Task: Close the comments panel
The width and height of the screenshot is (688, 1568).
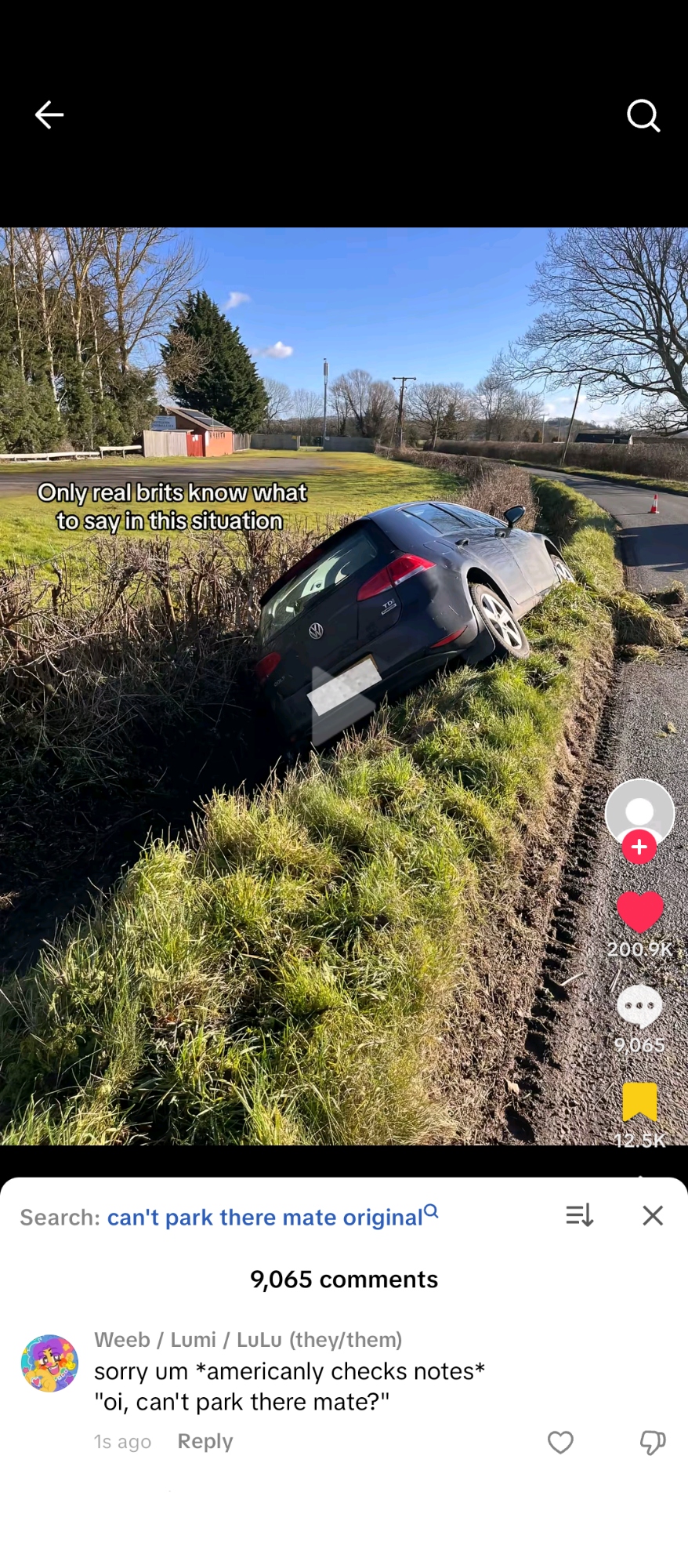Action: tap(653, 1216)
